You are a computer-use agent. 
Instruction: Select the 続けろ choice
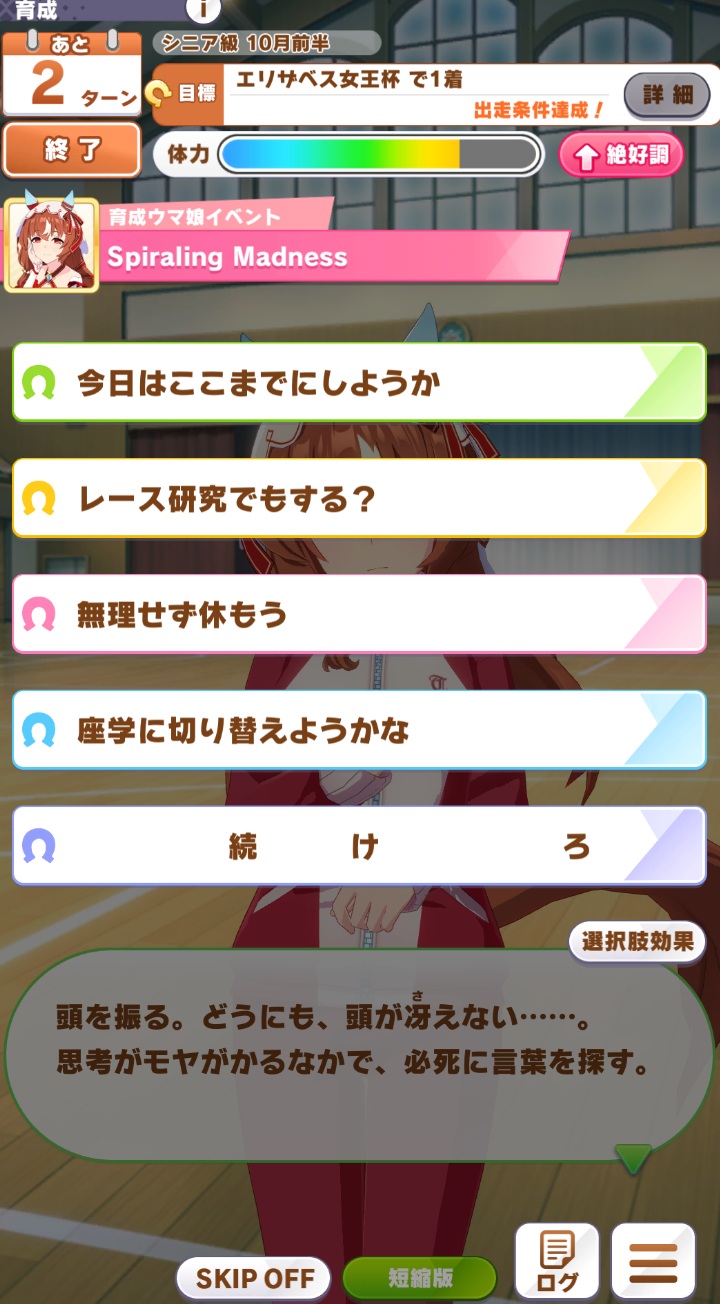click(x=359, y=846)
